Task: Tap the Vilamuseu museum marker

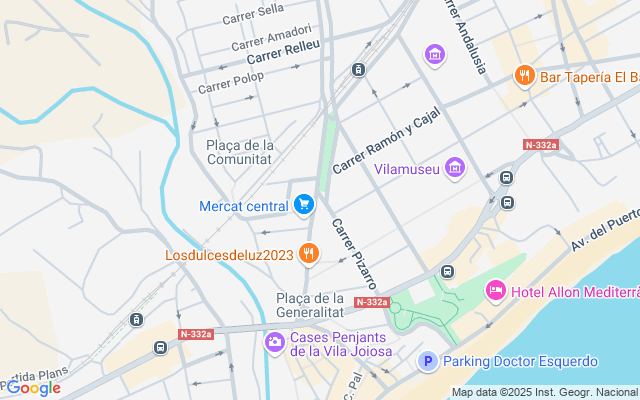Action: point(455,168)
